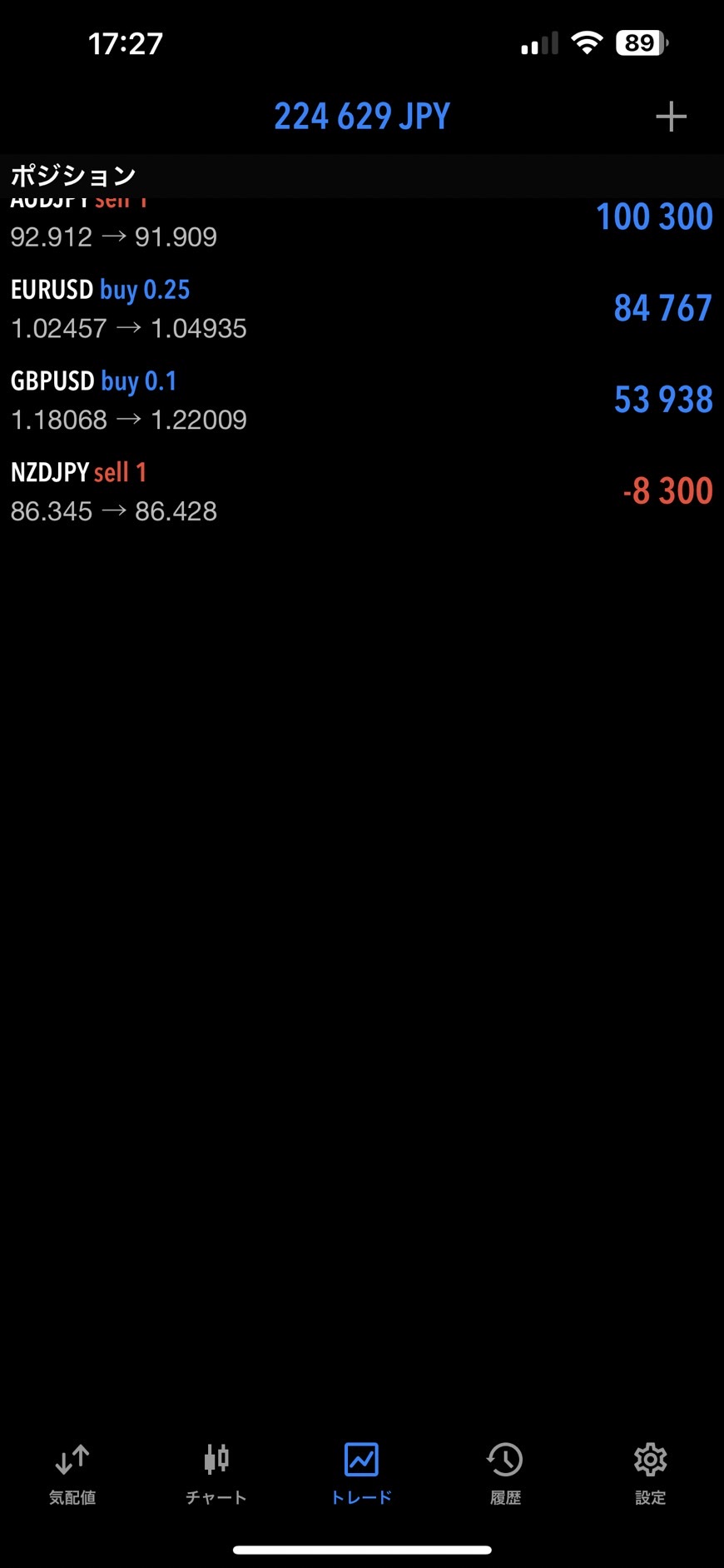Tap the トレード tab
Screen dimensions: 724x1568
tap(361, 1474)
